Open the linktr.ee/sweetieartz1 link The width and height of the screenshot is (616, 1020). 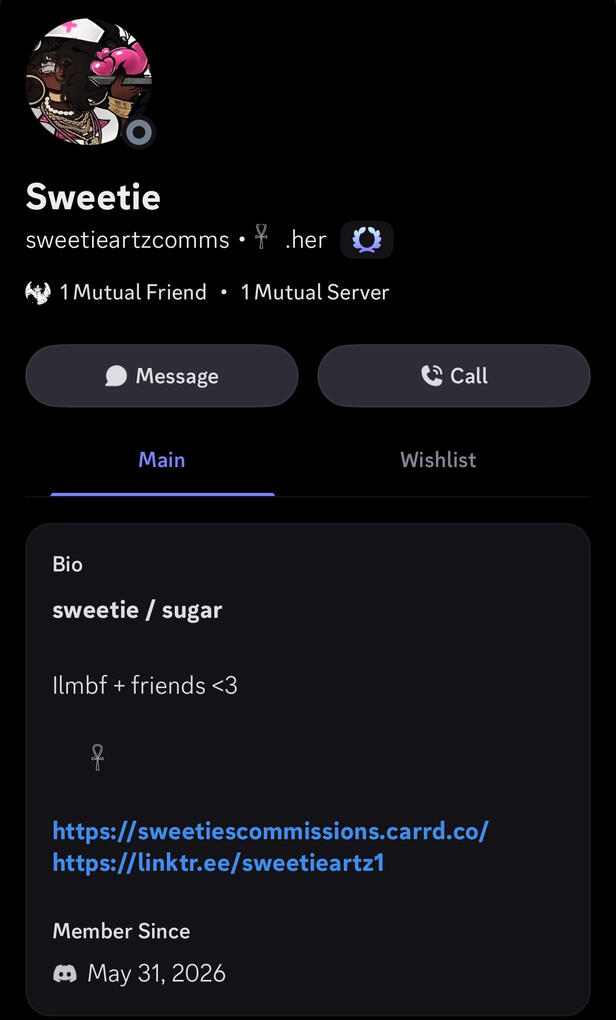click(x=218, y=863)
